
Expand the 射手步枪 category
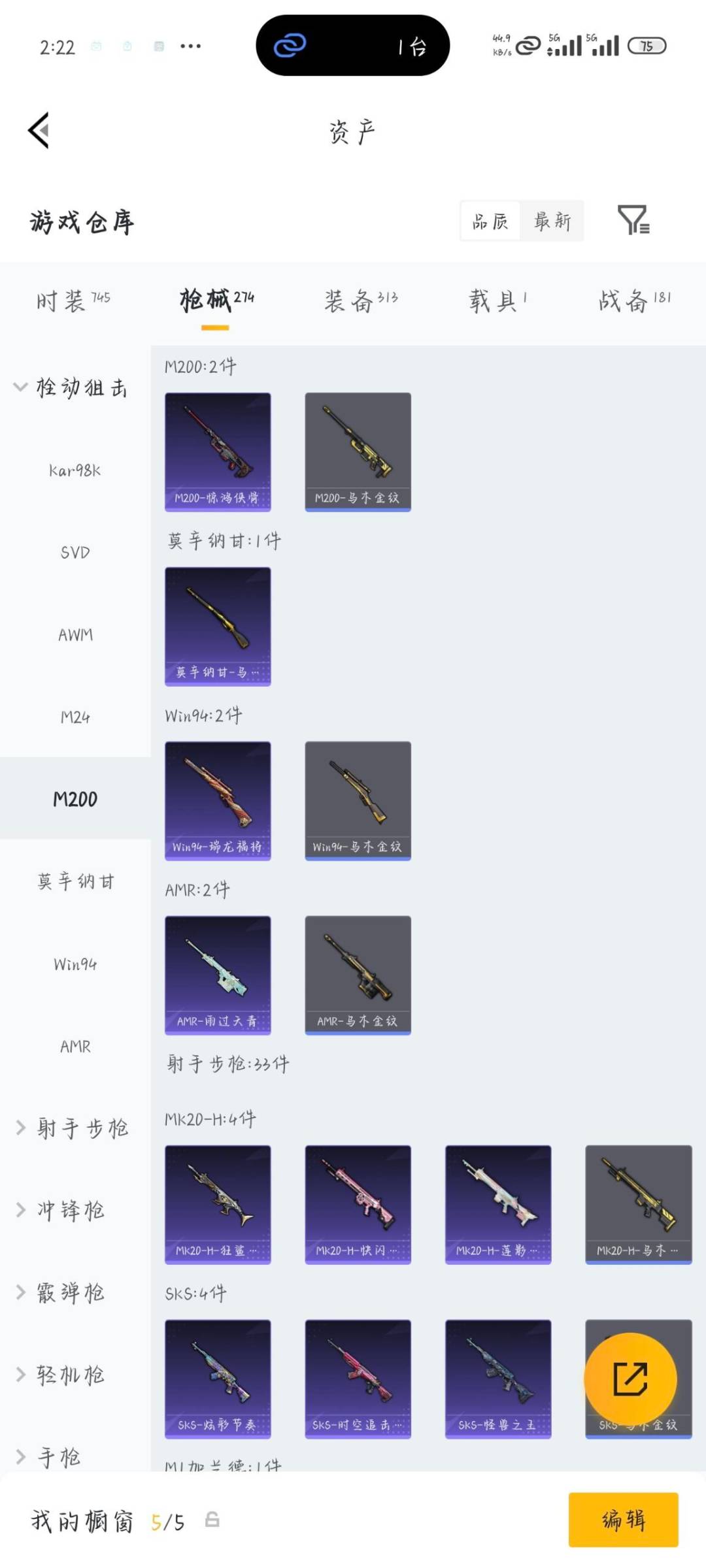72,1128
